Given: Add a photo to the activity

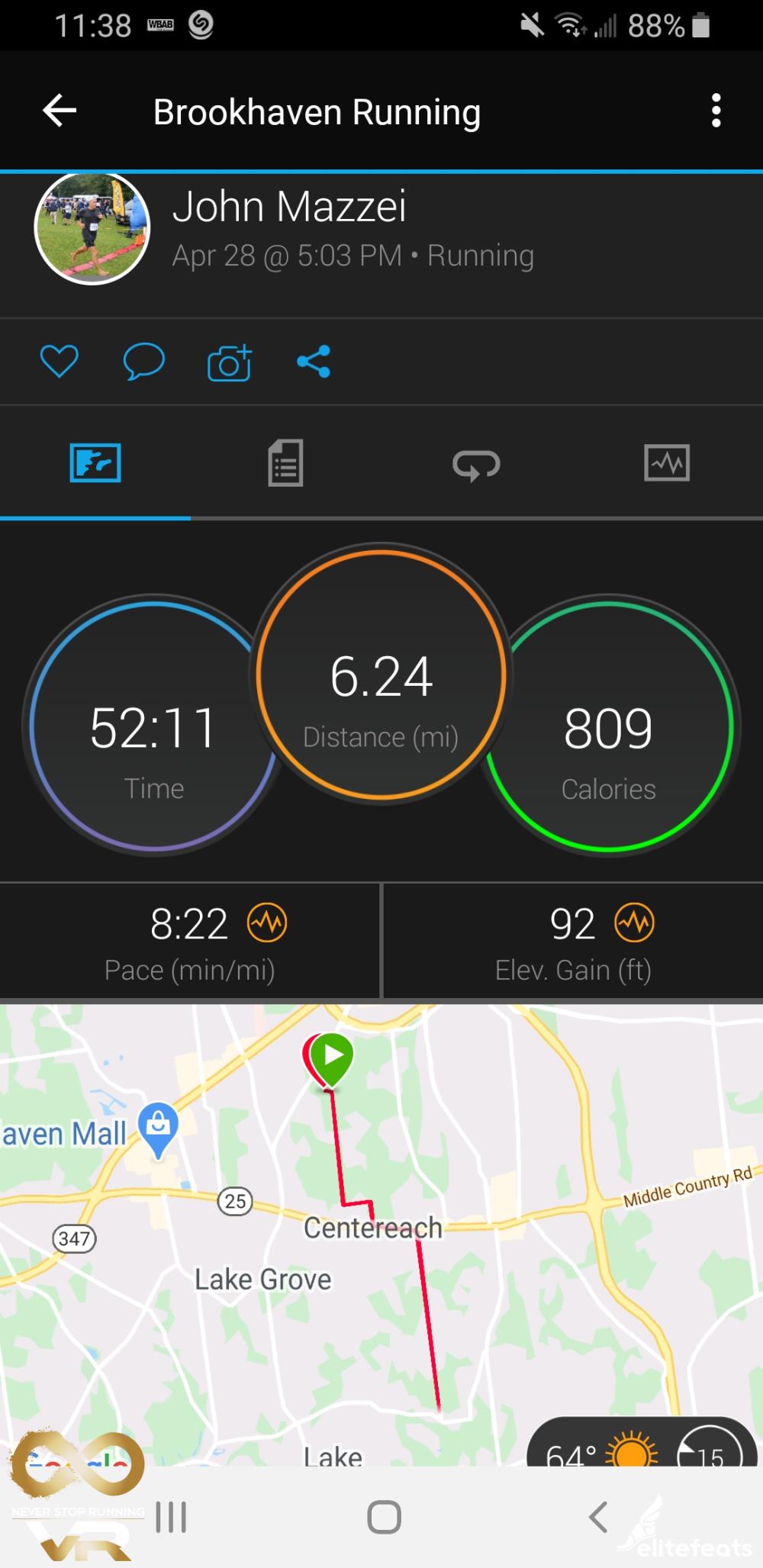Looking at the screenshot, I should pos(229,362).
